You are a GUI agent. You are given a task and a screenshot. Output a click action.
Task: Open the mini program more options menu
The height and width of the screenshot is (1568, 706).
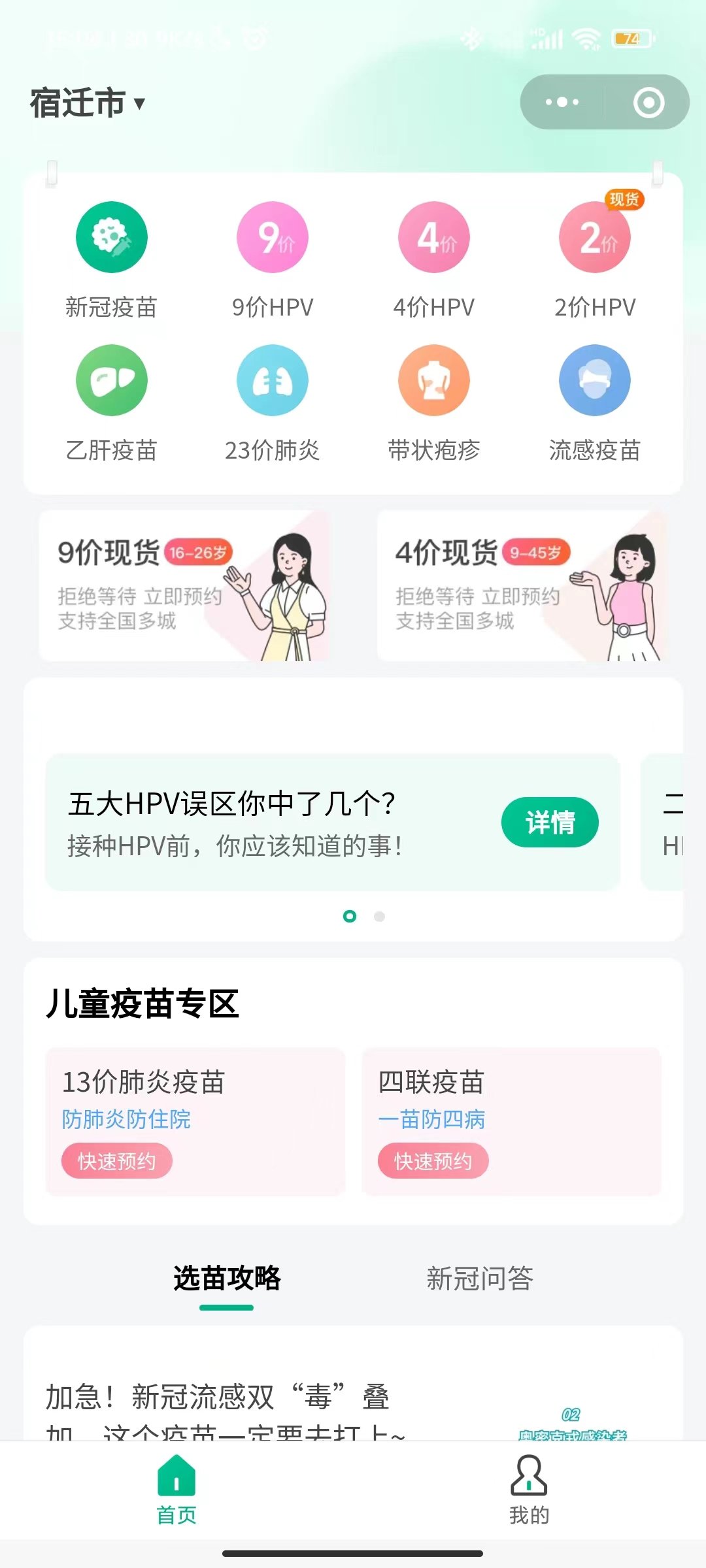562,102
